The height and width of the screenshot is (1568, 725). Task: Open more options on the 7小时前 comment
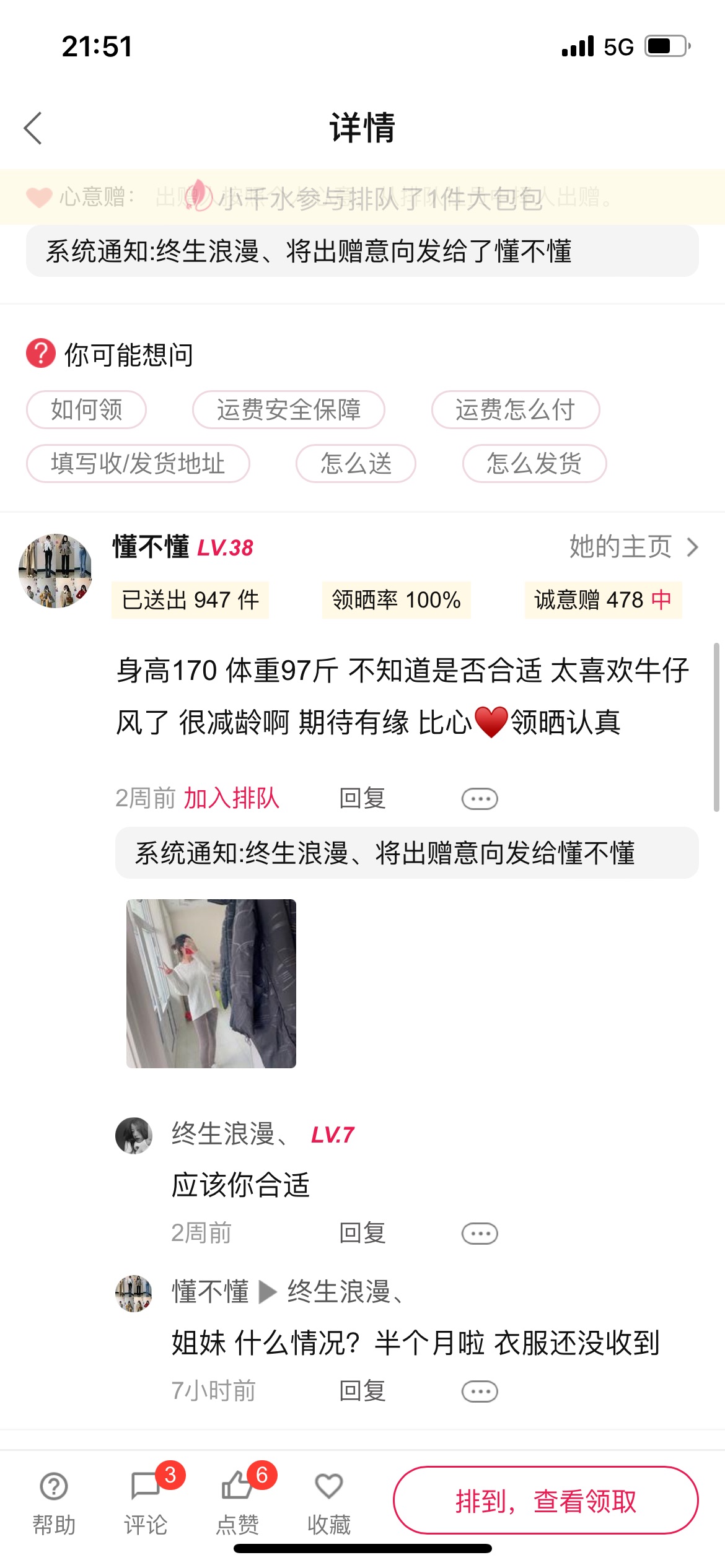pyautogui.click(x=480, y=1392)
